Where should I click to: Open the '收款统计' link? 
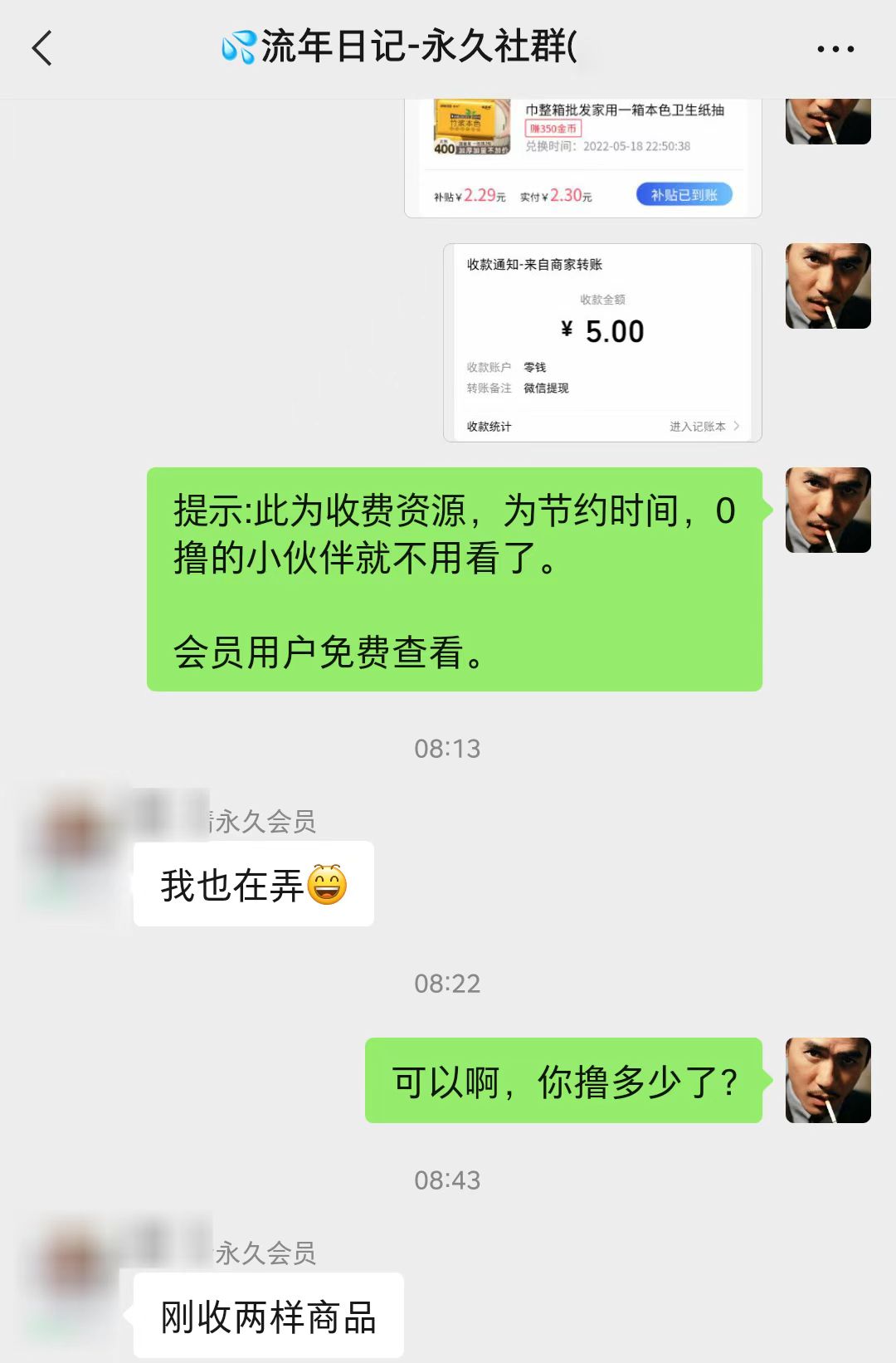click(x=489, y=426)
